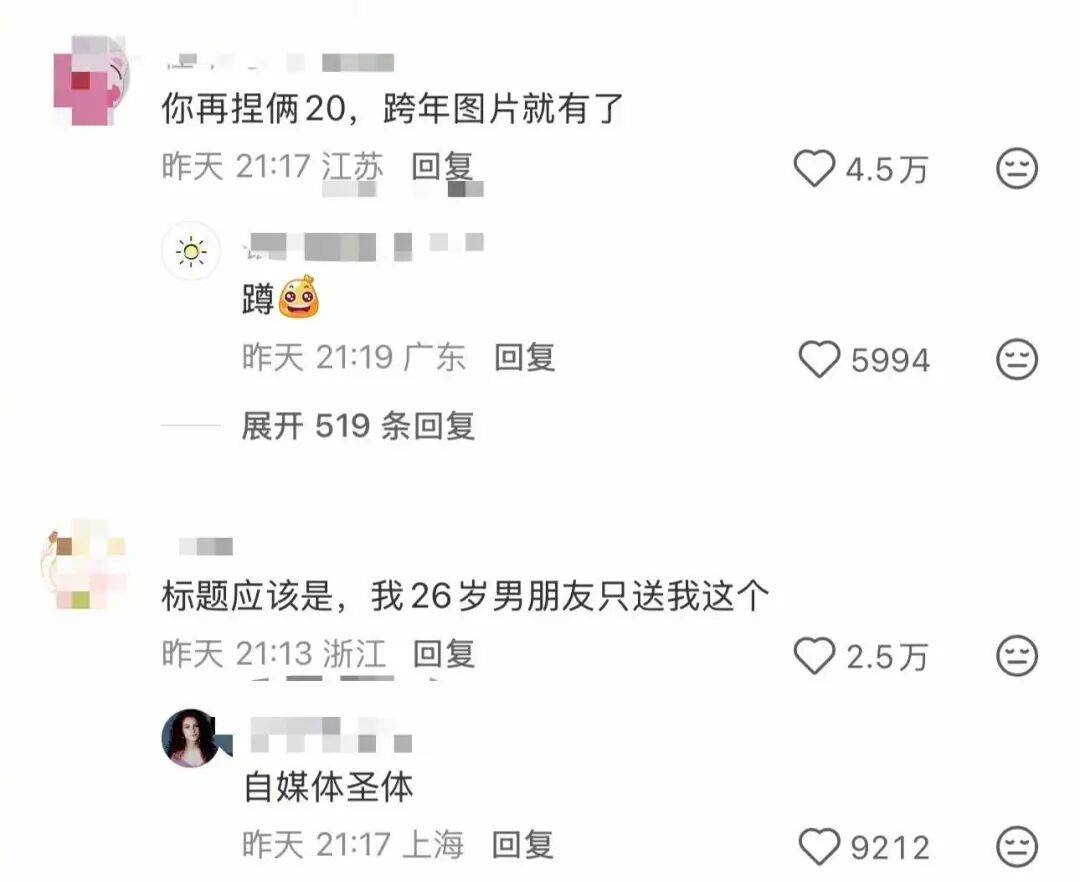Screen dimensions: 1080x882
Task: Dislike the comment with 4.5万 likes
Action: pyautogui.click(x=1017, y=169)
